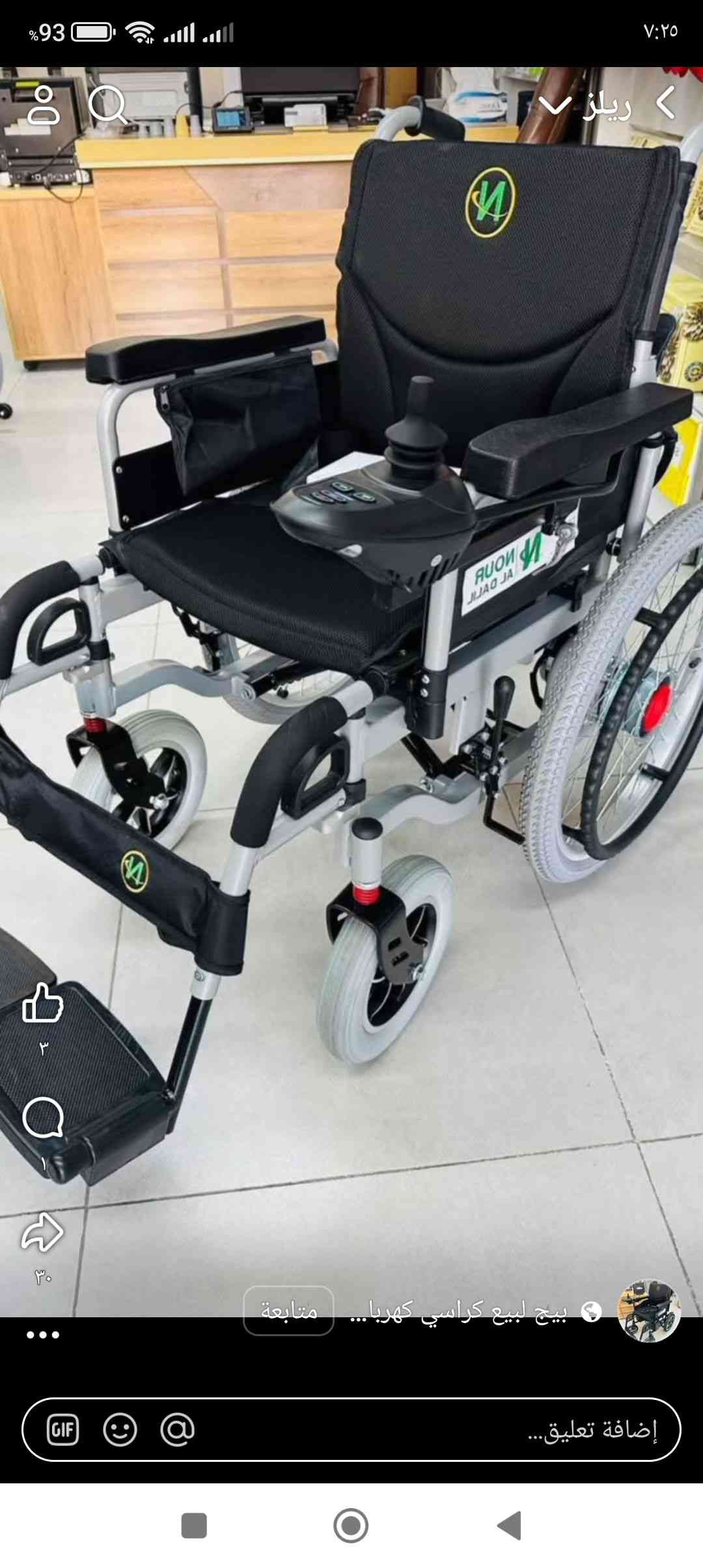This screenshot has width=703, height=1568.
Task: Tap the متابعة follow button
Action: pos(288,1310)
